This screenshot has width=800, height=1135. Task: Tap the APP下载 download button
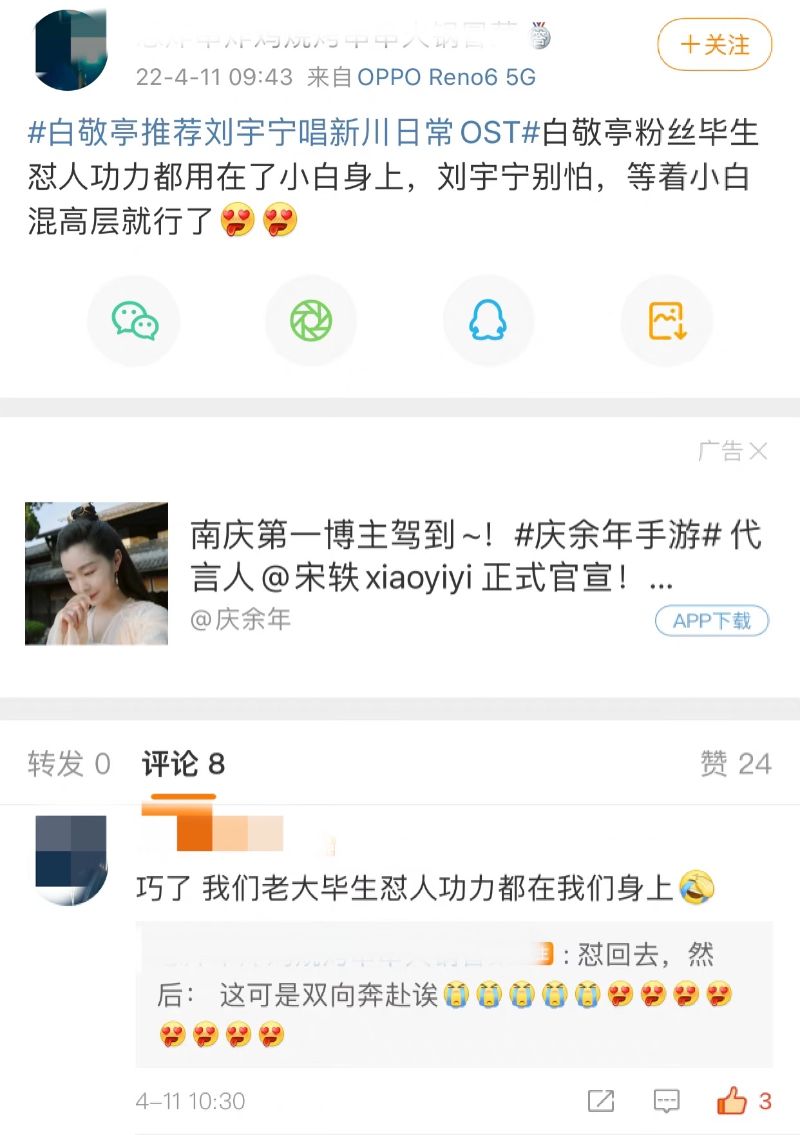point(711,621)
